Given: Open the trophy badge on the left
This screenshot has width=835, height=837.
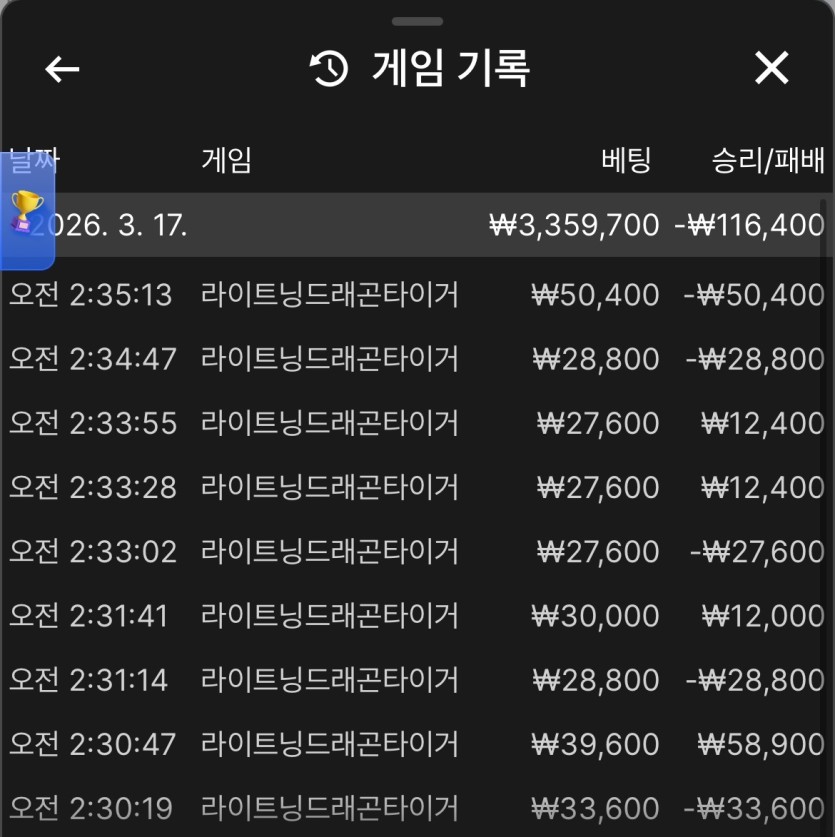Looking at the screenshot, I should coord(27,213).
